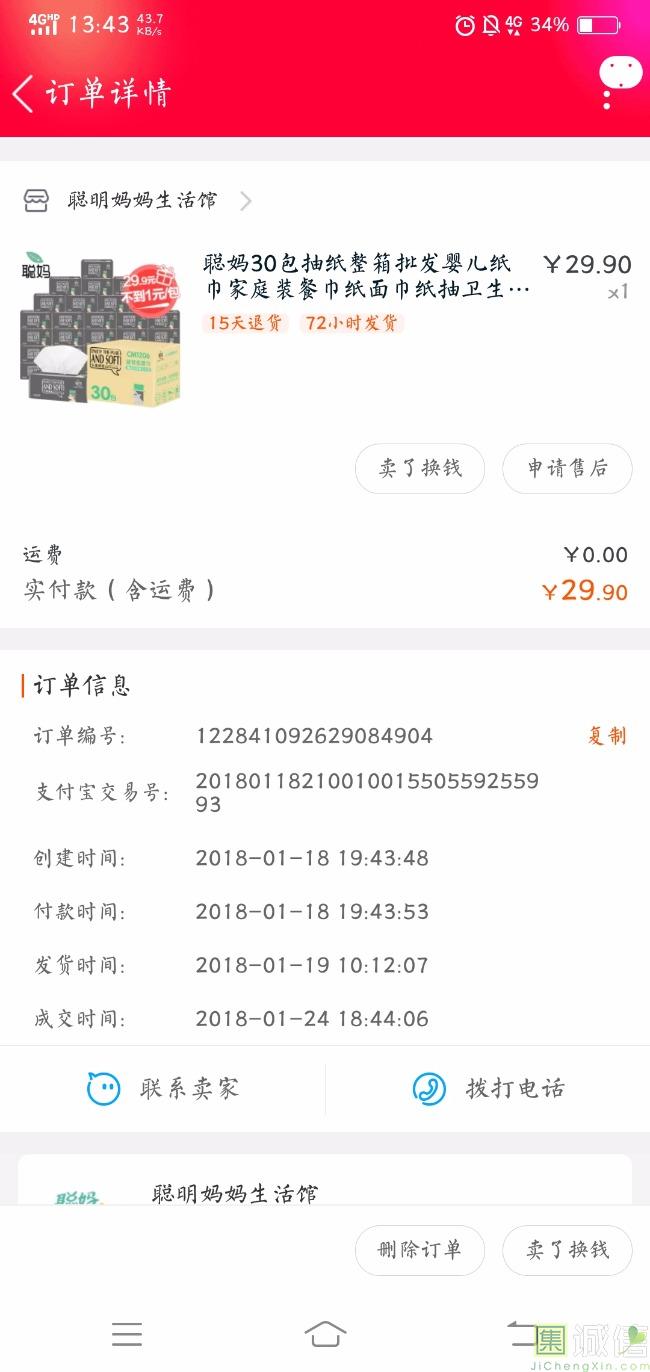
Task: Tap 申请售后 to request after-sales service
Action: pyautogui.click(x=567, y=468)
